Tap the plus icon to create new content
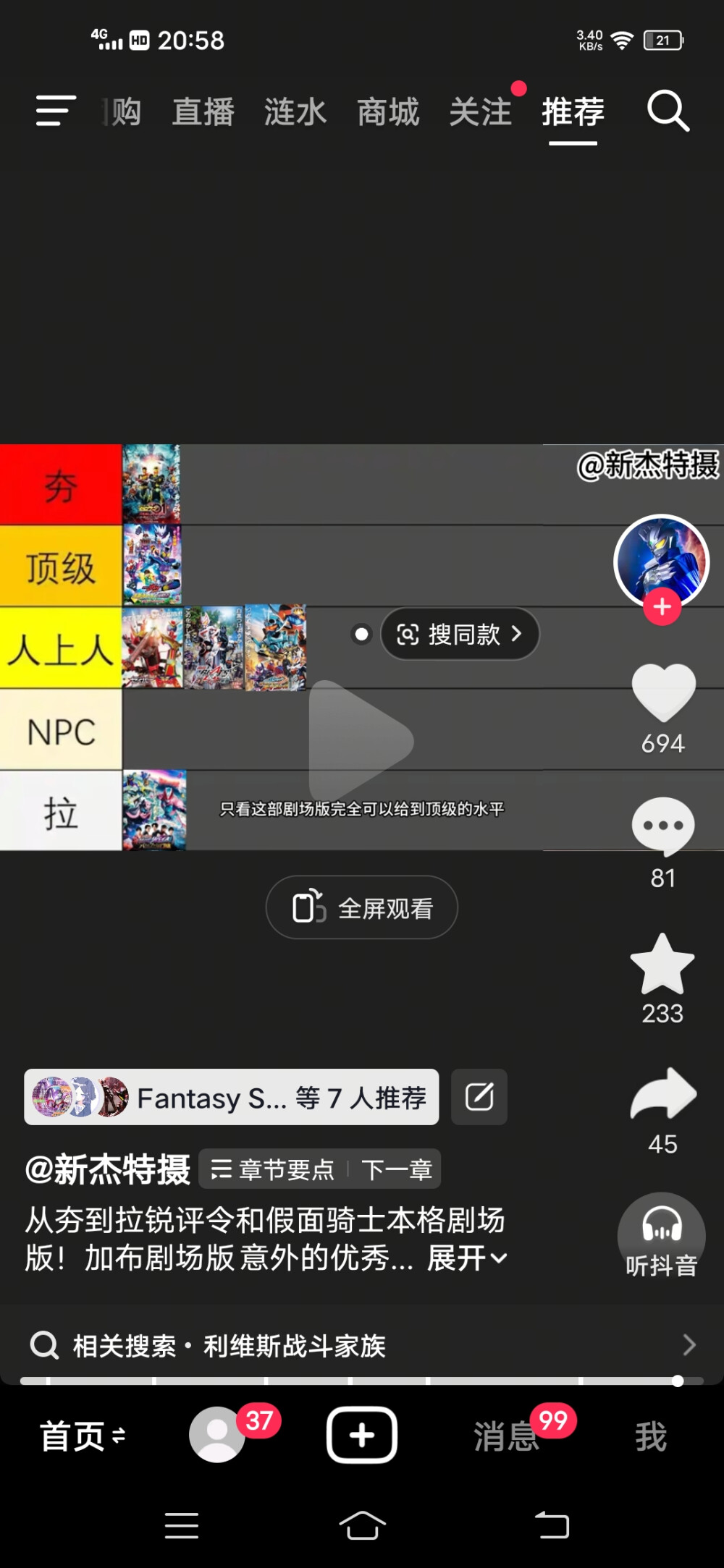 pos(361,1435)
